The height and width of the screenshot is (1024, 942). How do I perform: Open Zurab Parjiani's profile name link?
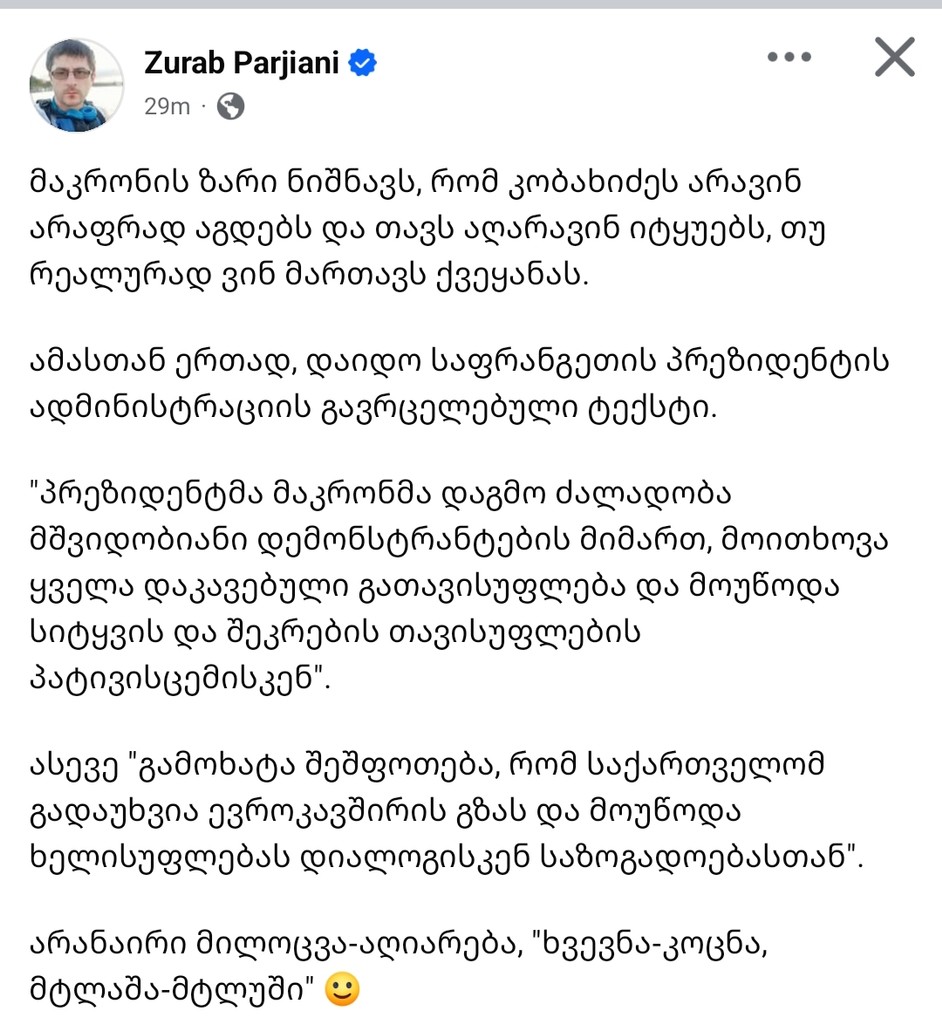pos(243,63)
